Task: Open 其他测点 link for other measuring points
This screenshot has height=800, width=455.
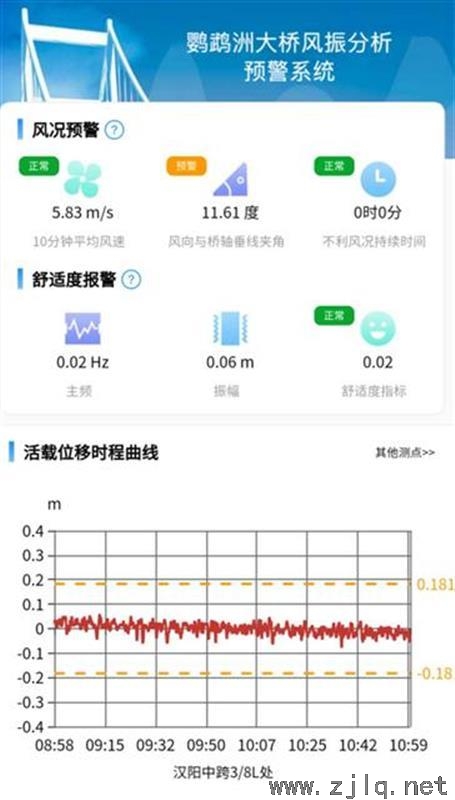Action: coord(405,453)
